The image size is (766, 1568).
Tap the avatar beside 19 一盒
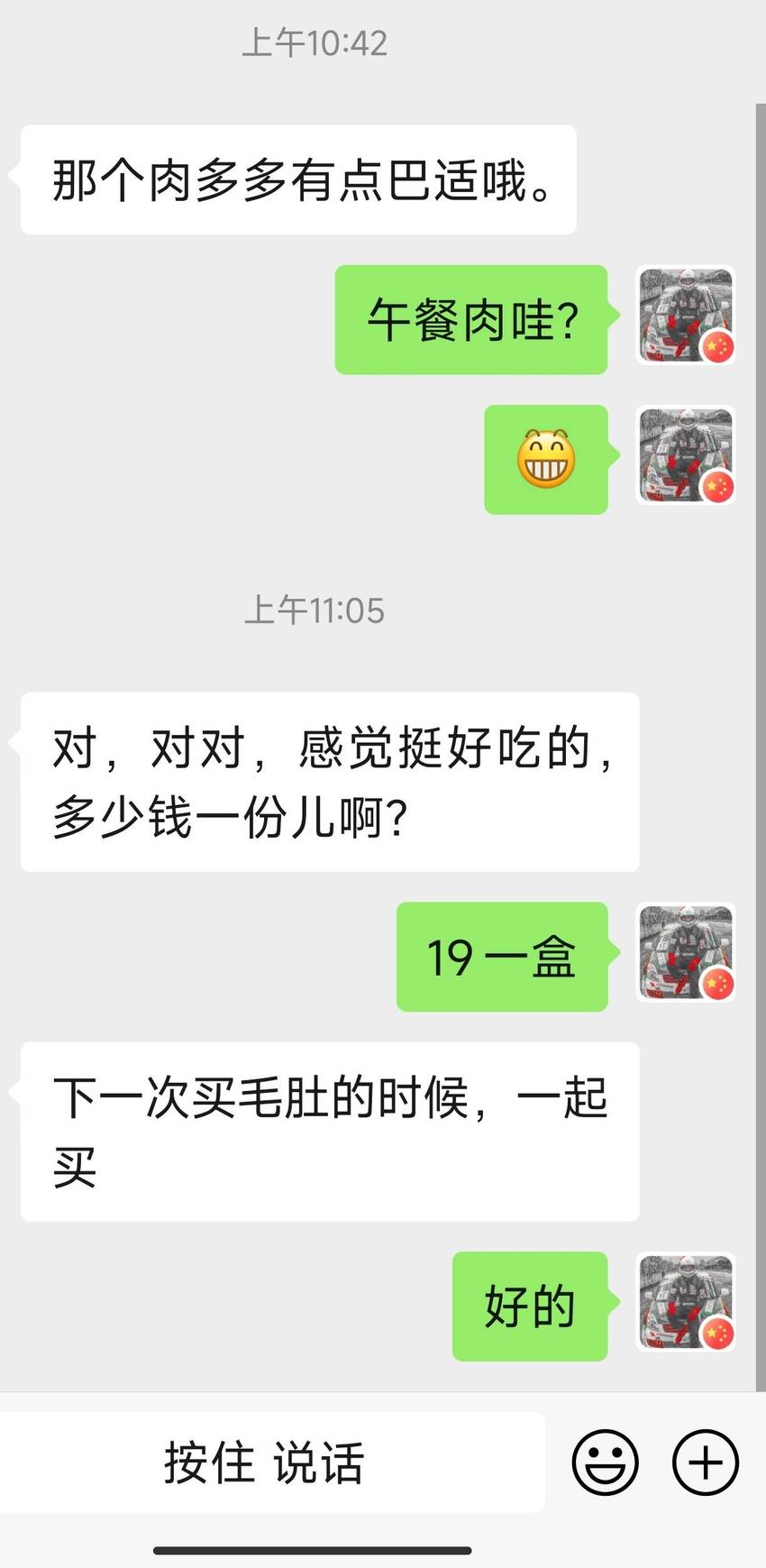point(686,952)
